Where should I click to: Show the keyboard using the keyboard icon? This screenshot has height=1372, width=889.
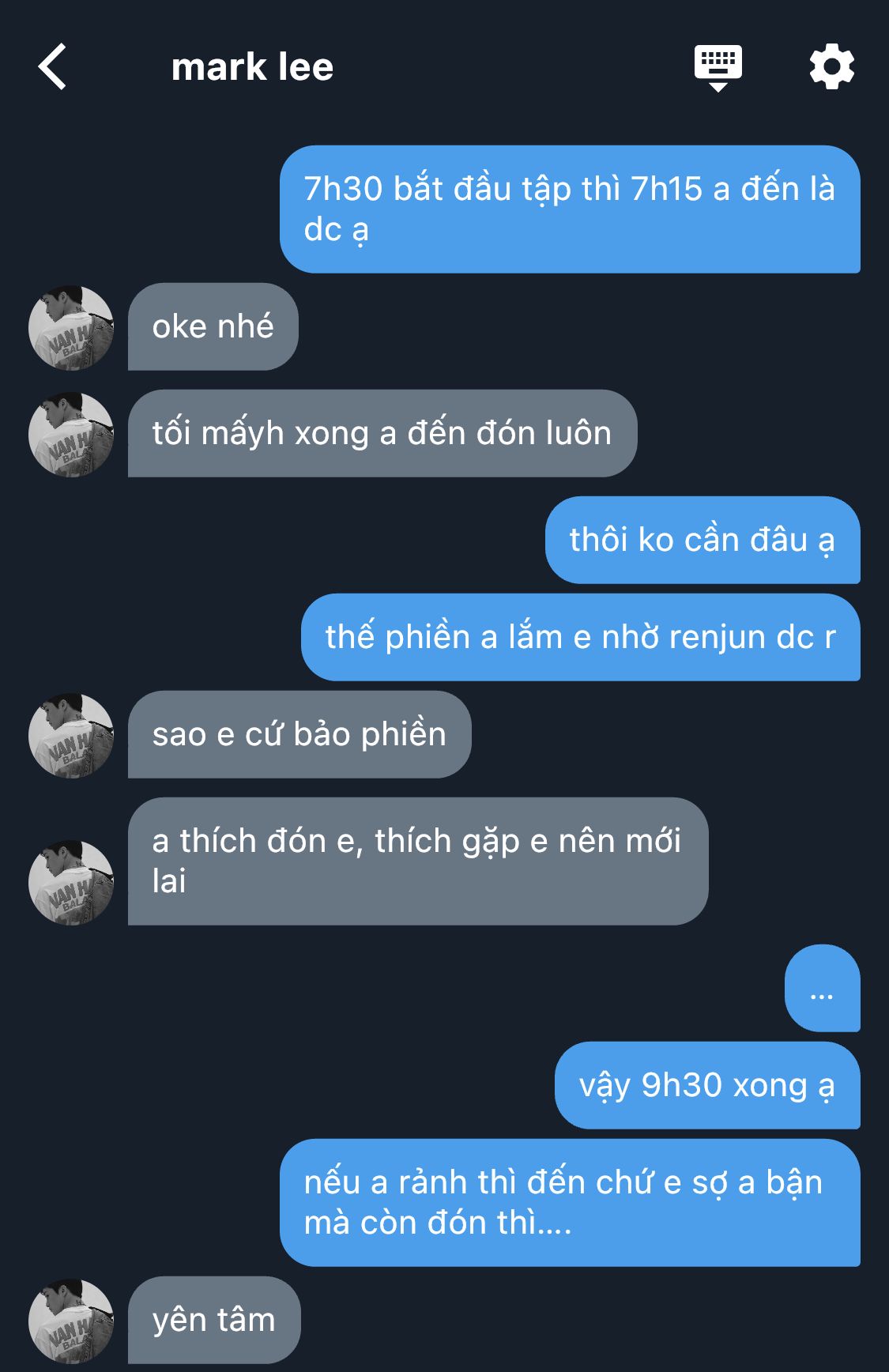[x=718, y=67]
